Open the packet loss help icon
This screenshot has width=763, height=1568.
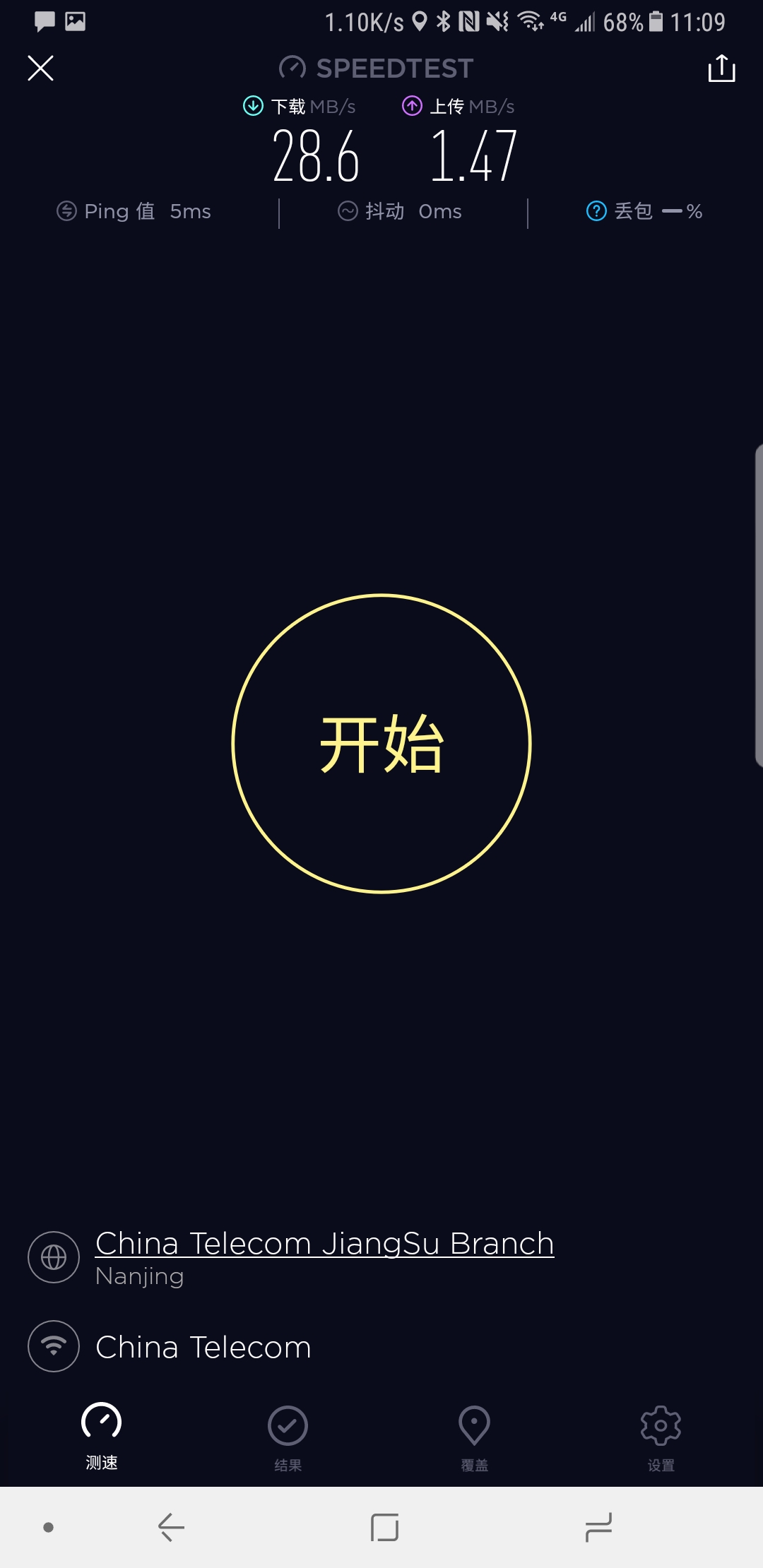(x=596, y=211)
